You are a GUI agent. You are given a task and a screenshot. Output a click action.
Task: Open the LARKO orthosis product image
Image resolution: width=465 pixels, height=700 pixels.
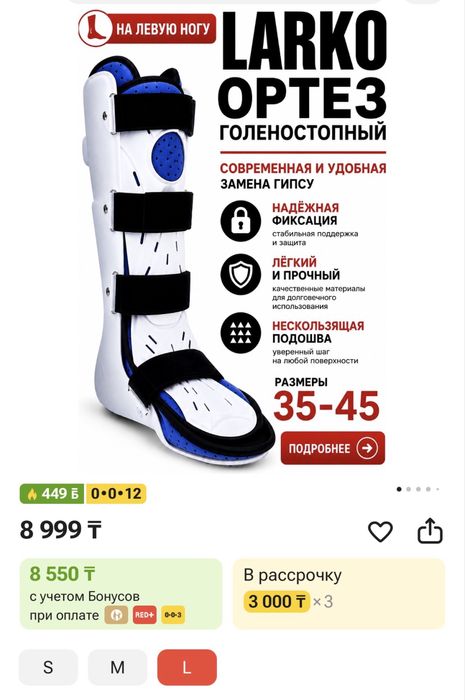tap(232, 241)
